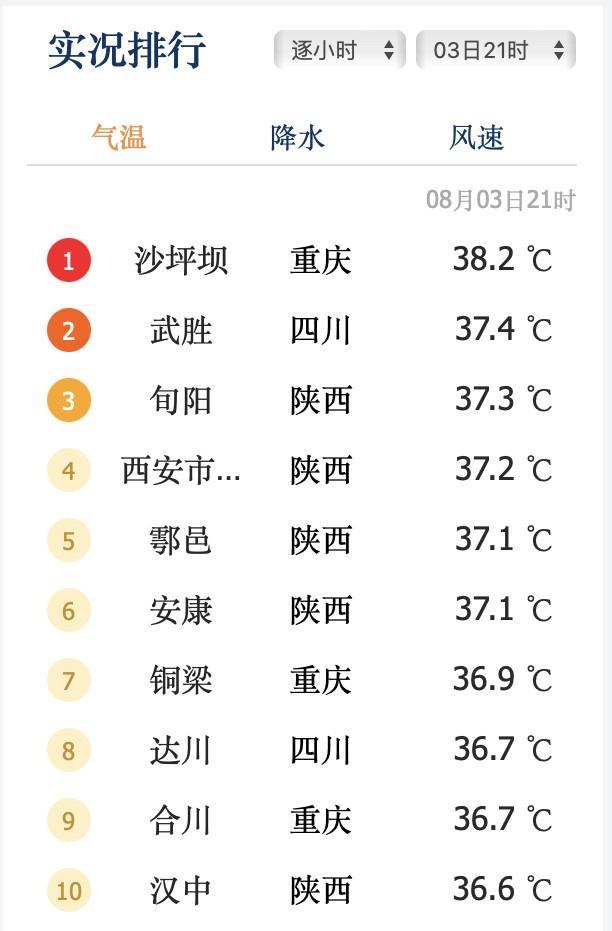Open the 逐小时 interval dropdown
612x931 pixels.
[x=340, y=50]
